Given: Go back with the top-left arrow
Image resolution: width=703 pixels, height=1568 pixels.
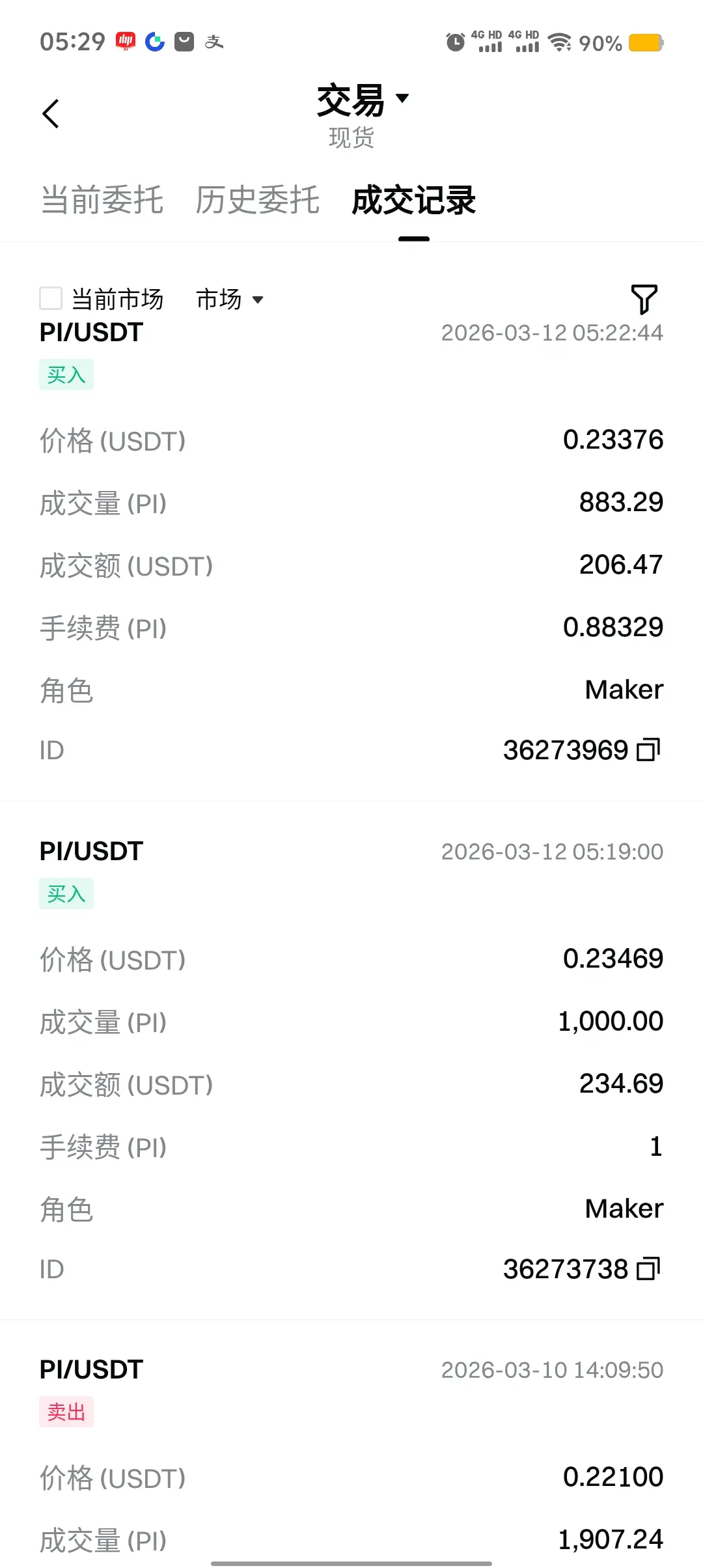Looking at the screenshot, I should (51, 114).
